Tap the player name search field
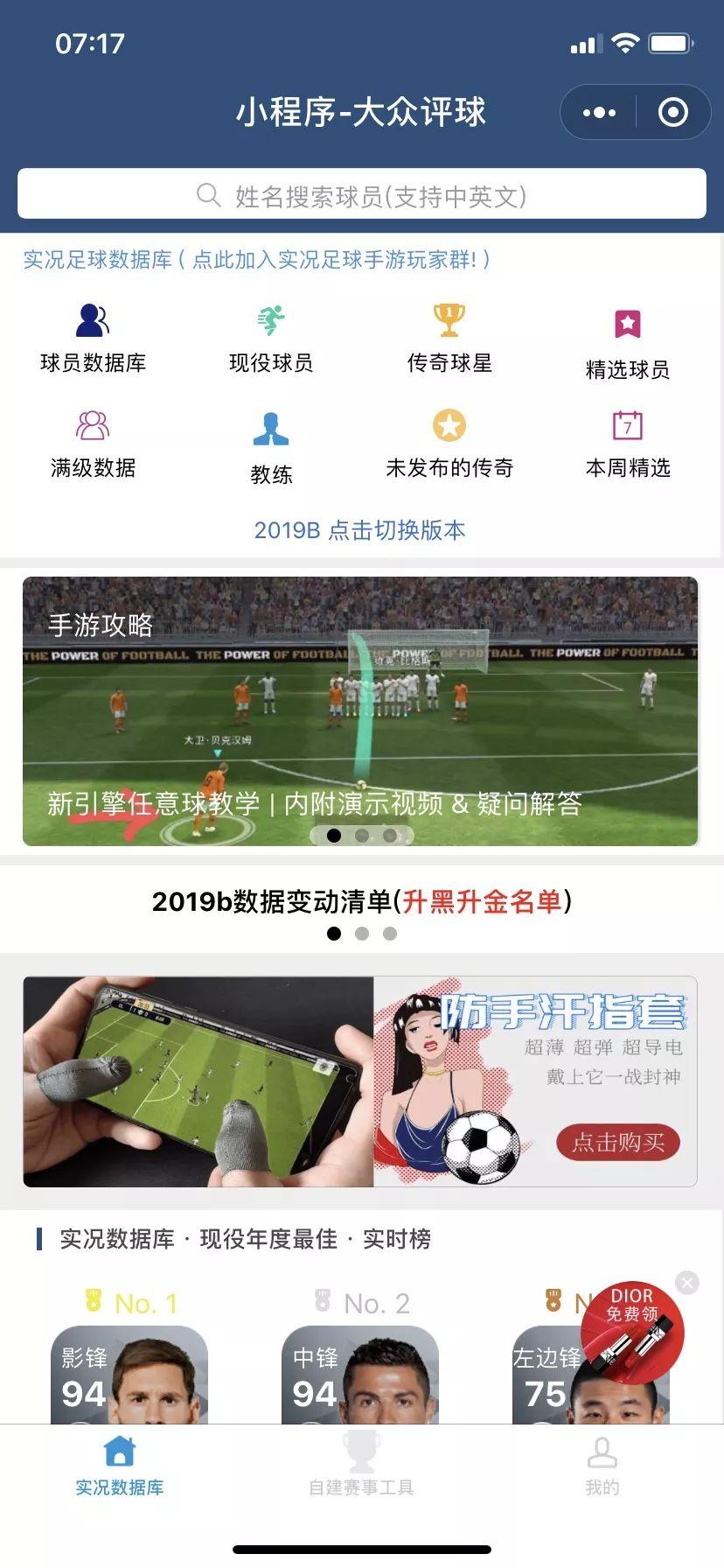Screen dimensions: 724x1568 pyautogui.click(x=362, y=194)
